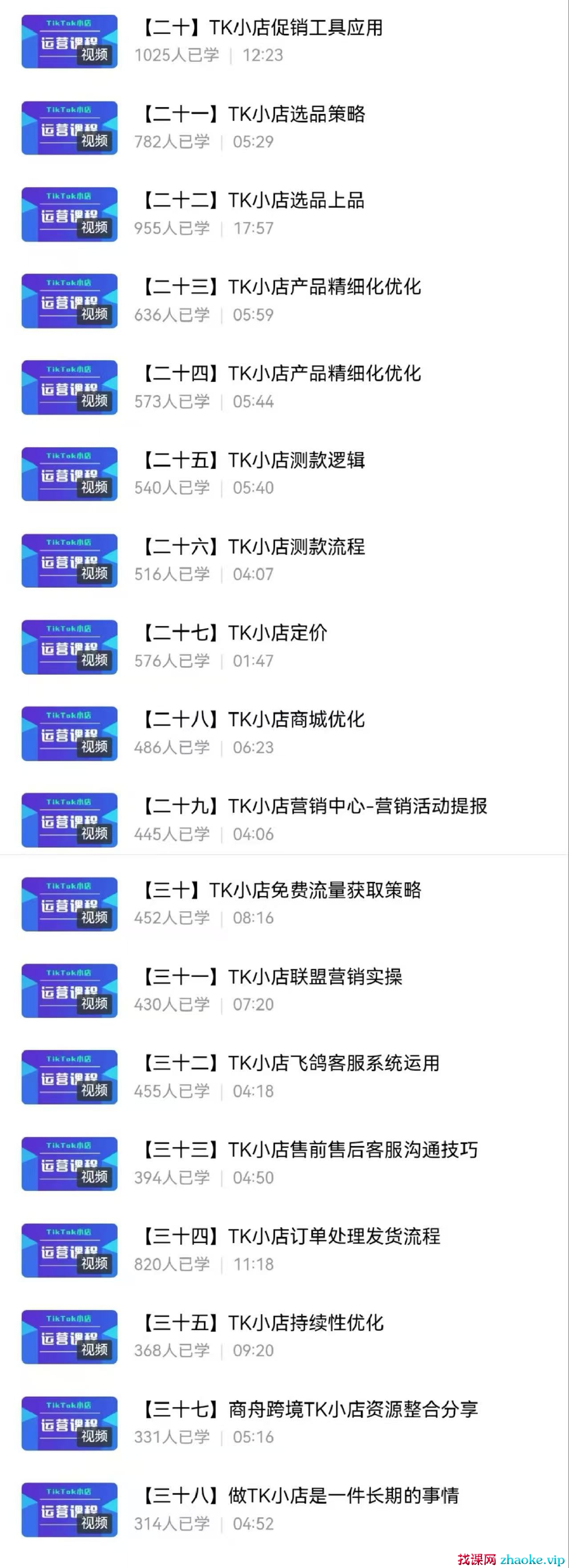The width and height of the screenshot is (569, 1568).
Task: Open lesson 二十八 TK小店商城优化
Action: [253, 720]
